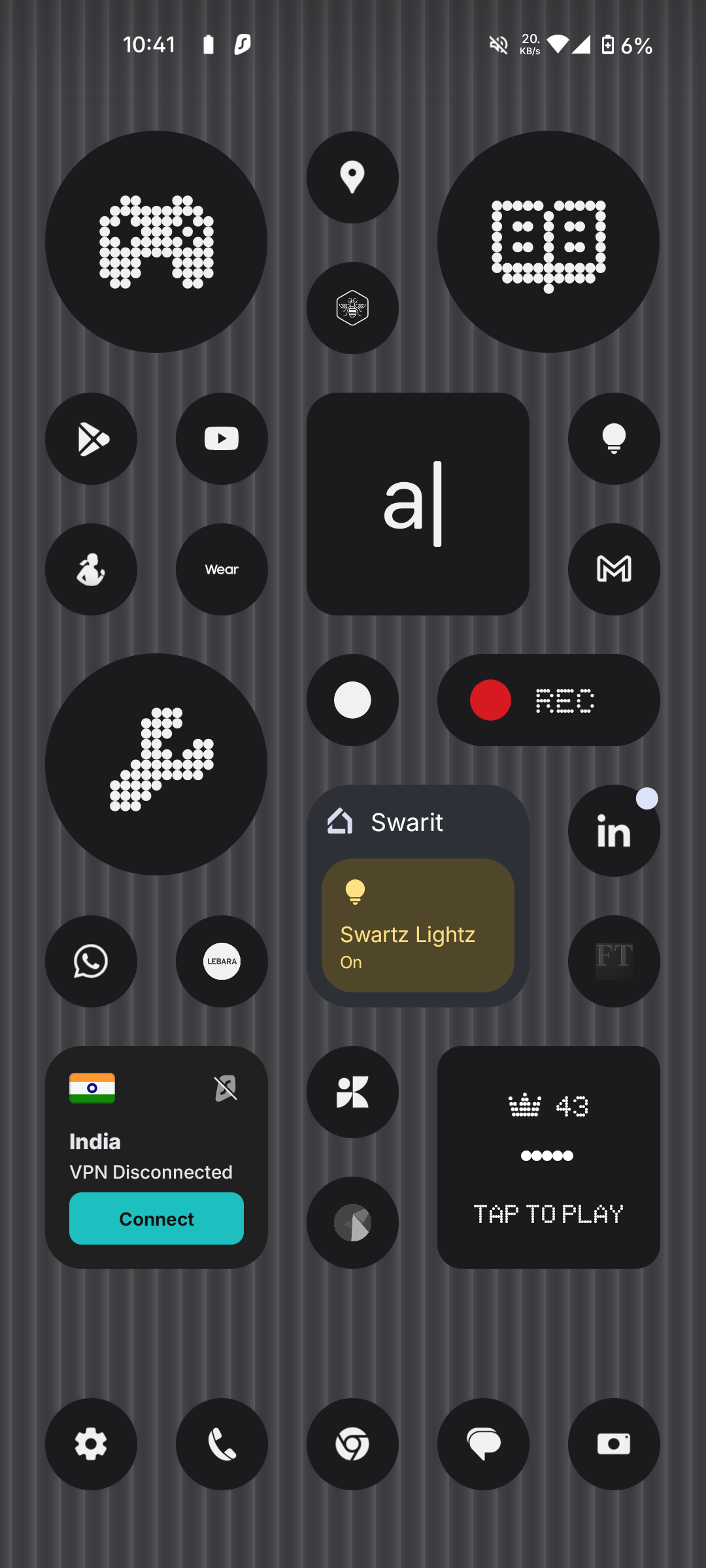Screen dimensions: 706x1568
Task: Open the Phone dialer
Action: pos(222,1444)
